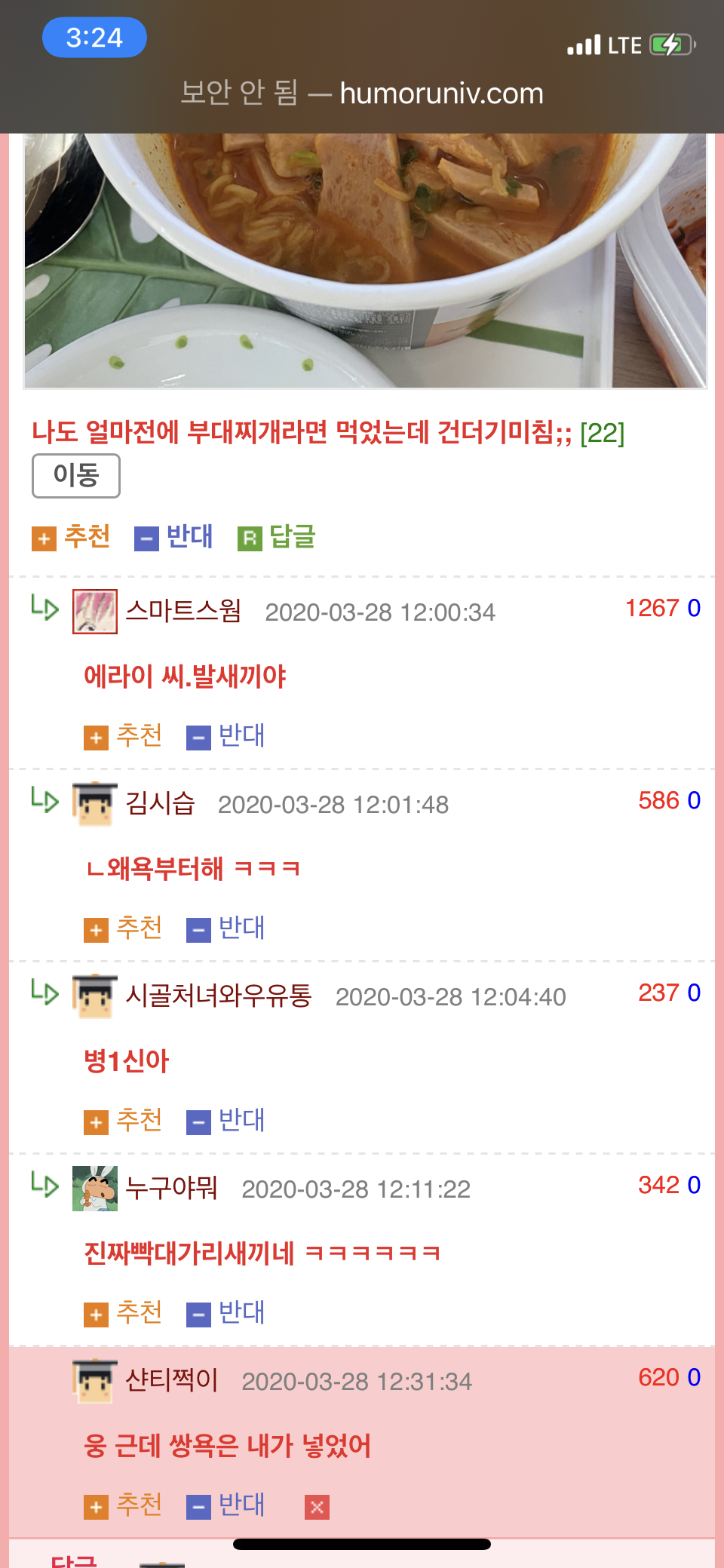Tap 반대 under 시골처녀와우유통's comment
Viewport: 724px width, 1568px height.
[x=226, y=1120]
